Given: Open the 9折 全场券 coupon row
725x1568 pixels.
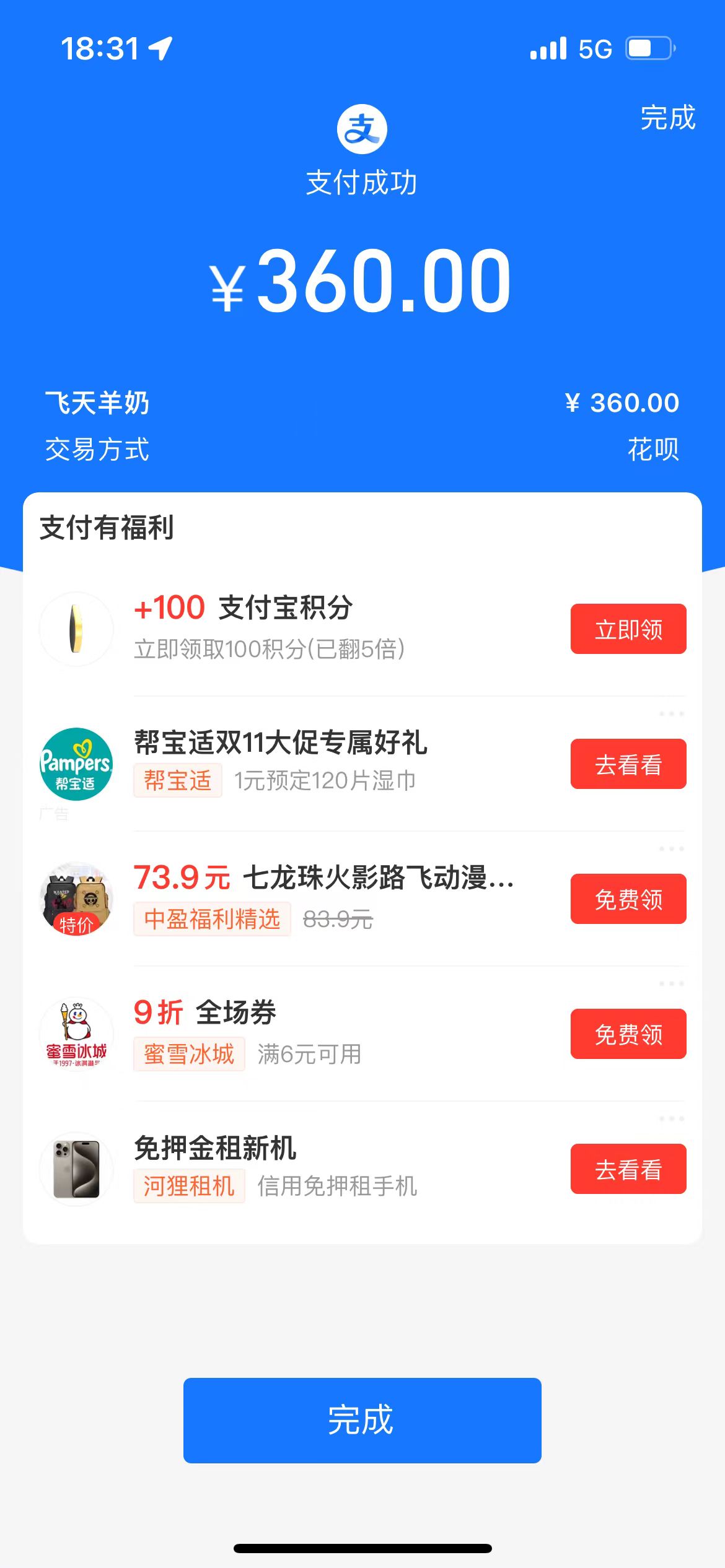Looking at the screenshot, I should pos(235,1013).
